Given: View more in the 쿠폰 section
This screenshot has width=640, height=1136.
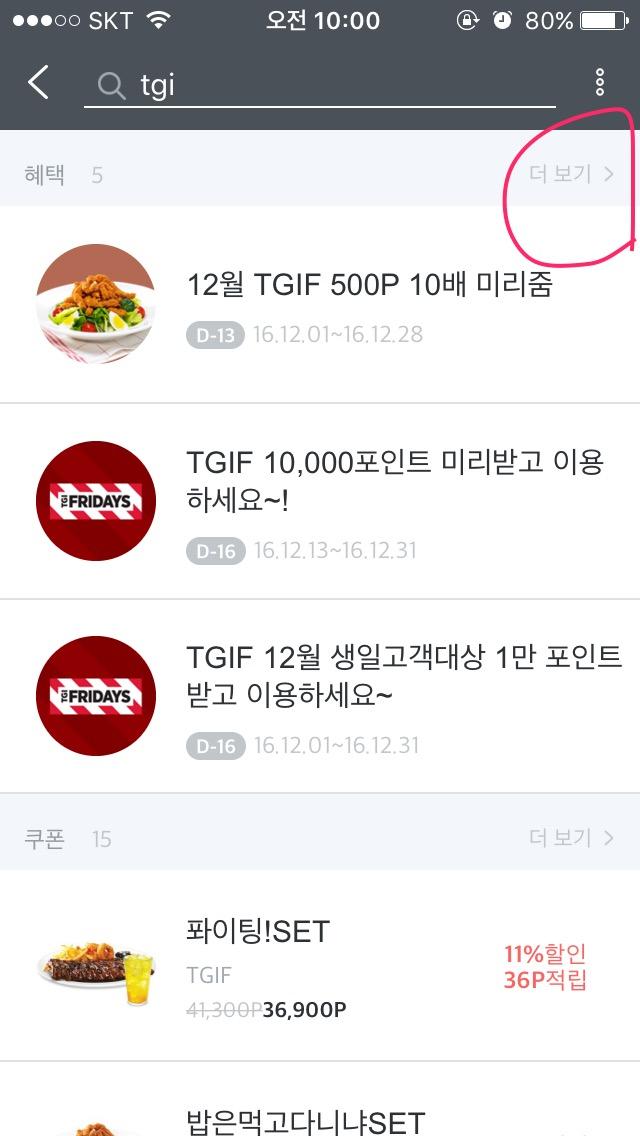Looking at the screenshot, I should pos(571,838).
